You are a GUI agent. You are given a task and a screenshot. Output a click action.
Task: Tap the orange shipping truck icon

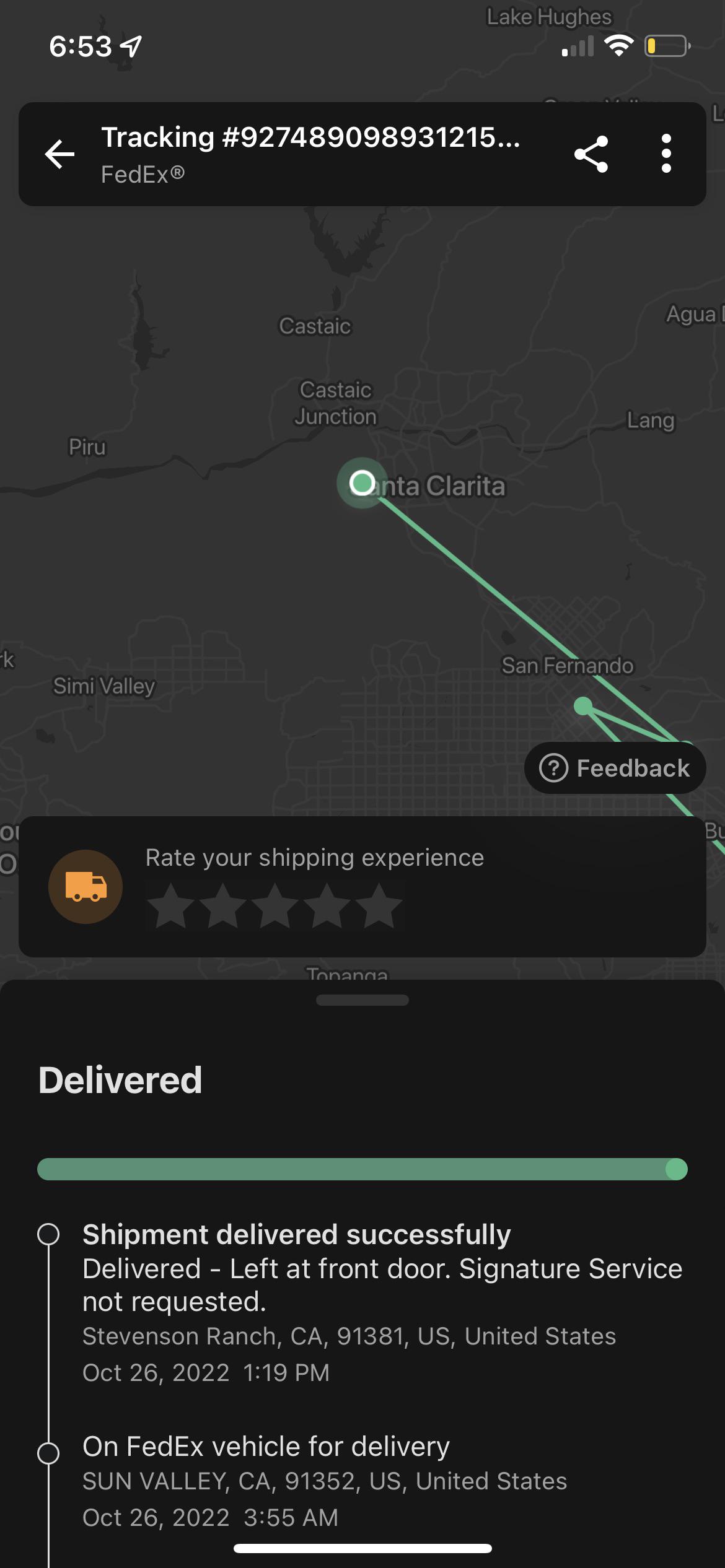coord(86,886)
